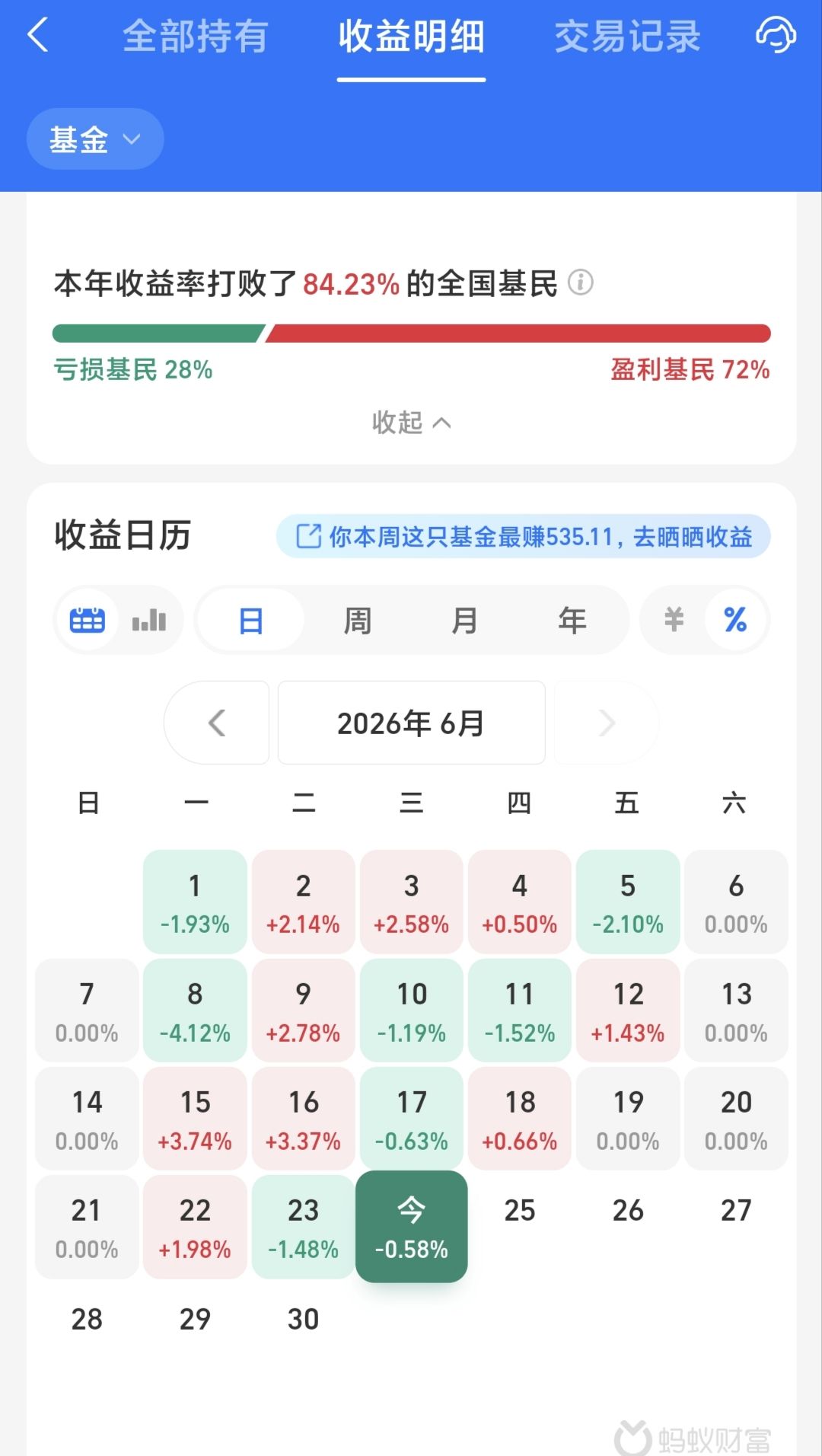Viewport: 822px width, 1456px height.
Task: Open the 基金 dropdown filter
Action: (x=95, y=139)
